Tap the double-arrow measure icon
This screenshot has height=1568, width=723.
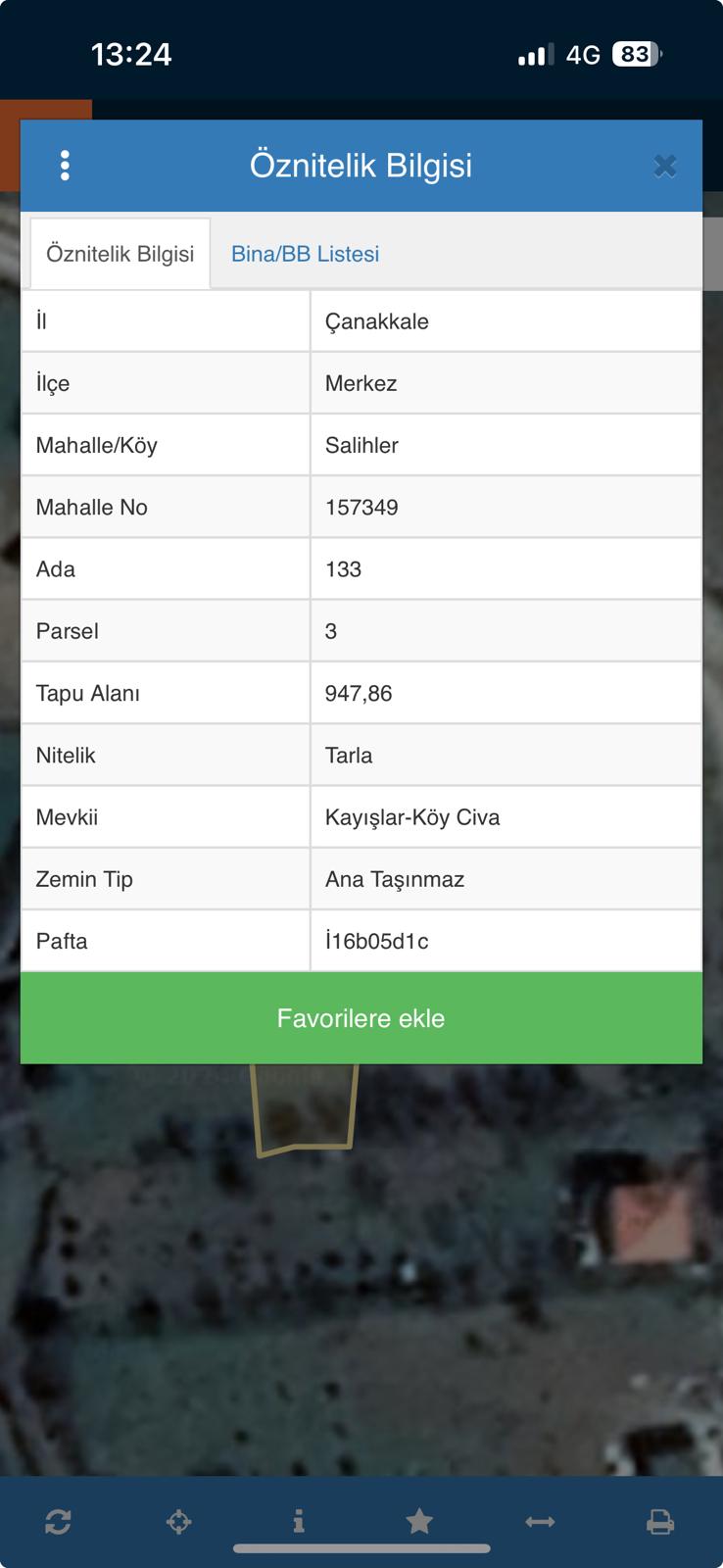pyautogui.click(x=540, y=1522)
